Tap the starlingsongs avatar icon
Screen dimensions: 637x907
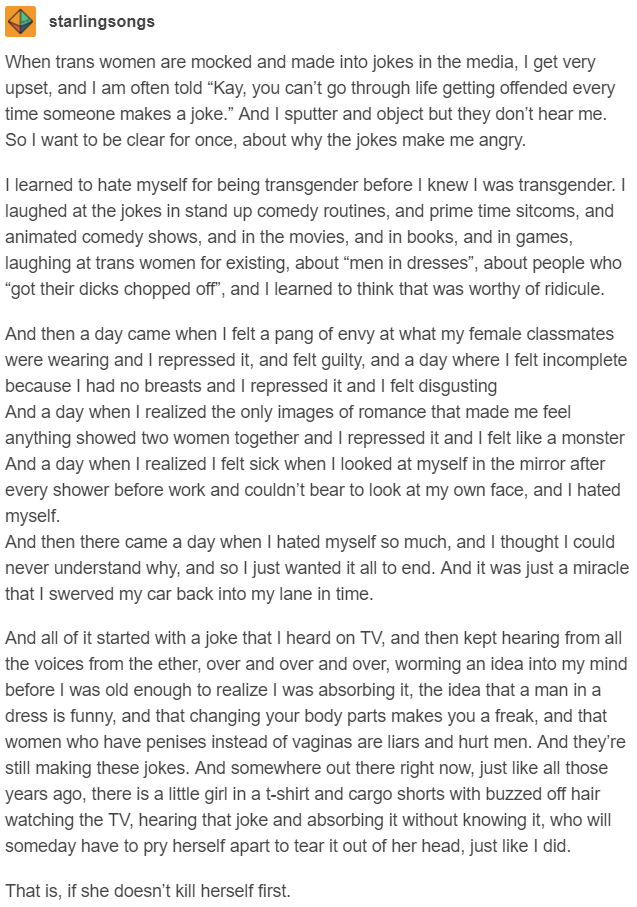point(22,21)
